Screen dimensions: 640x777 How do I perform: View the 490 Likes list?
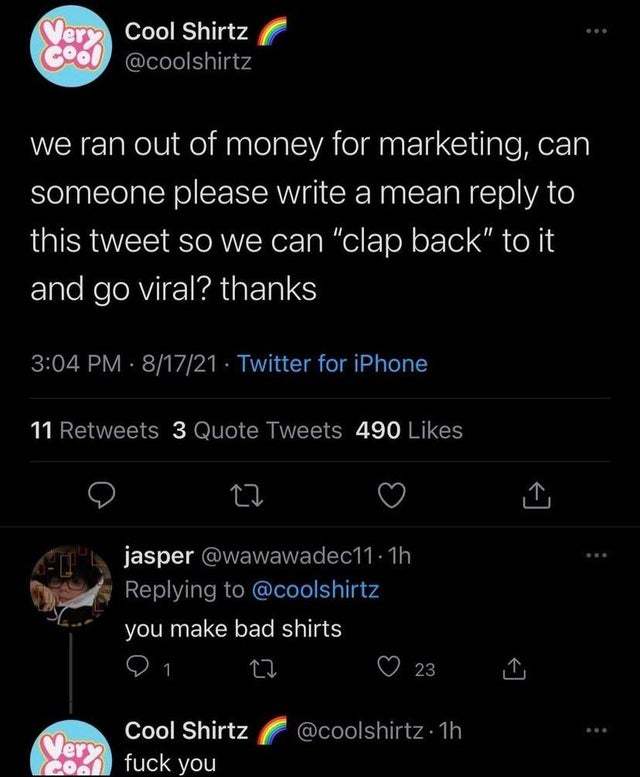click(x=409, y=430)
